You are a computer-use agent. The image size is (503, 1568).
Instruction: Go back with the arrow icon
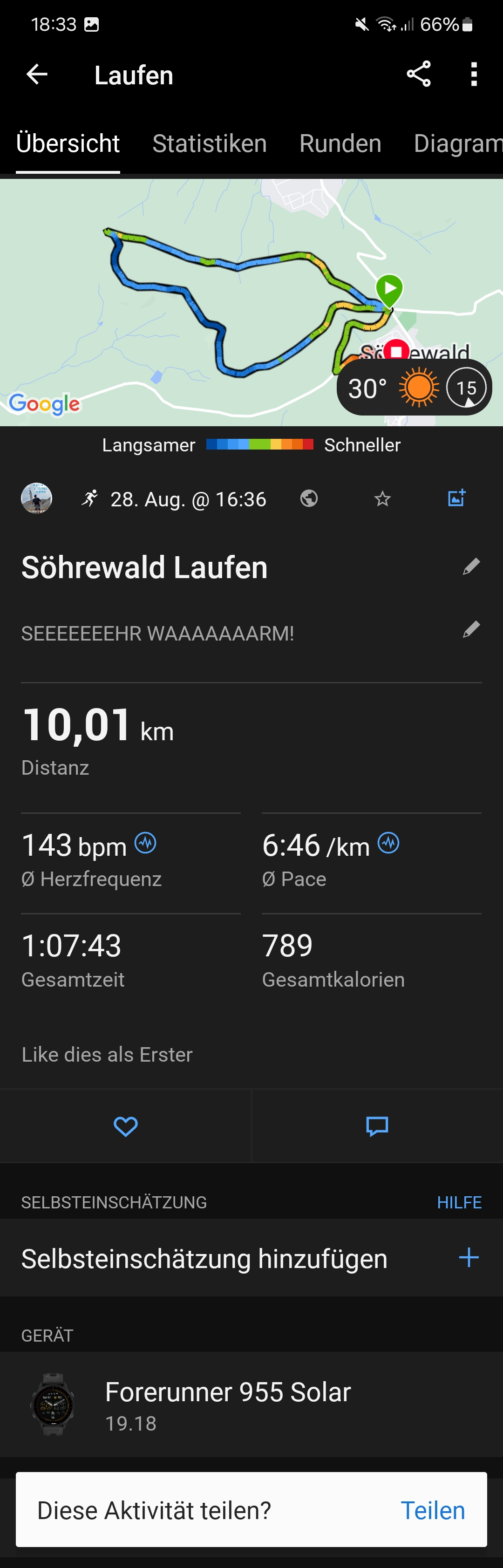[x=37, y=75]
